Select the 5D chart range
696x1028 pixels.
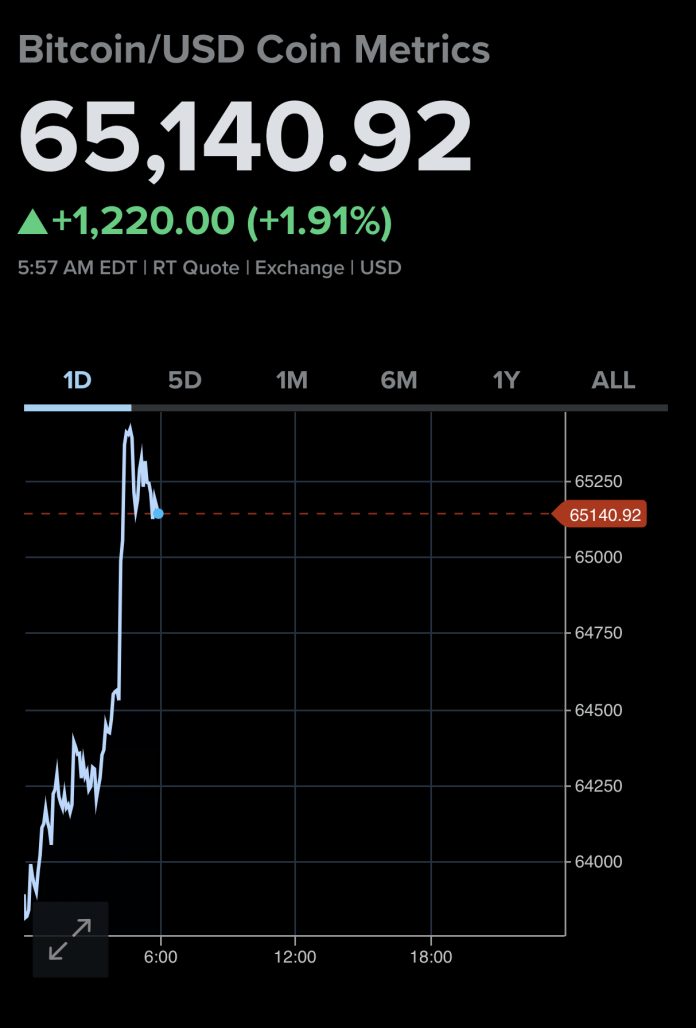point(184,380)
